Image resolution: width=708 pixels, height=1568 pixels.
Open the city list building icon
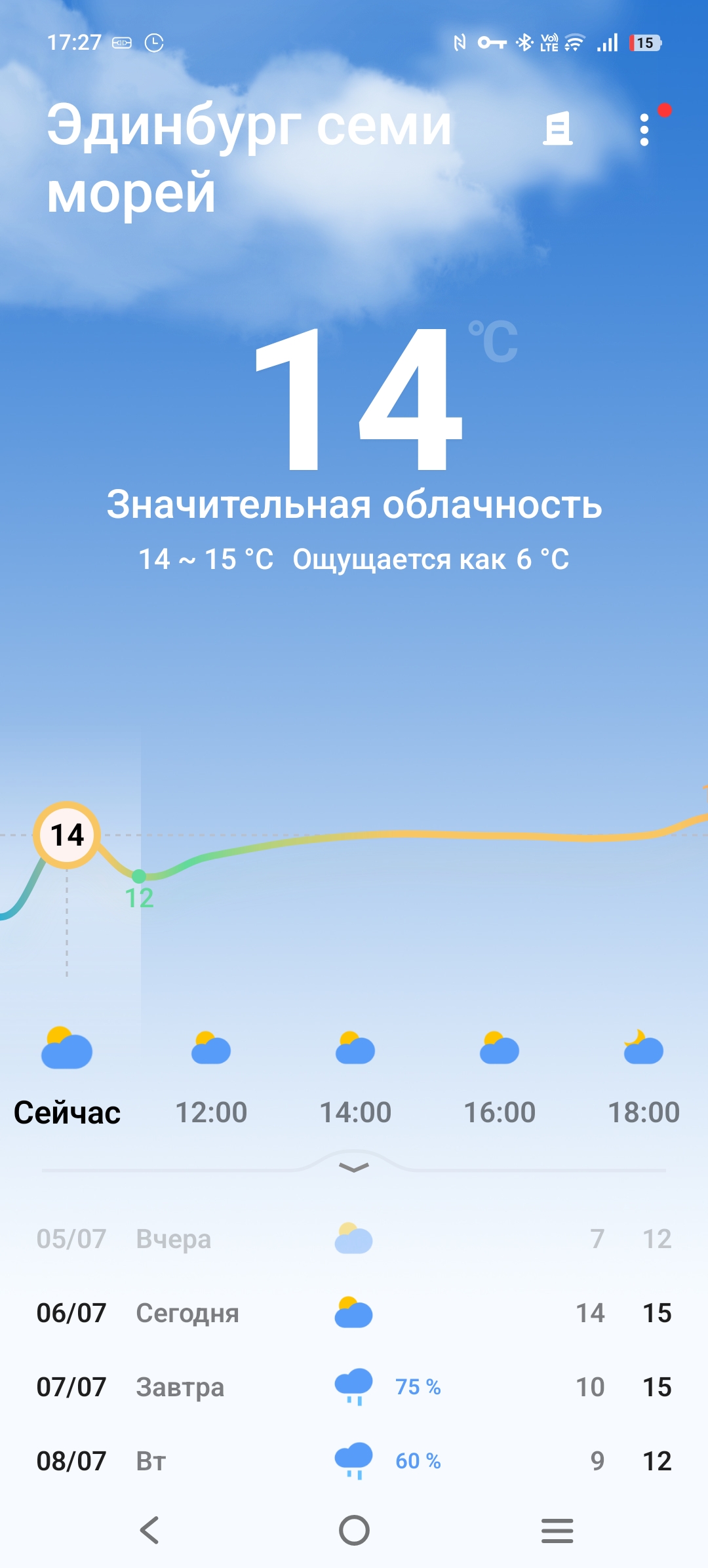[x=558, y=128]
